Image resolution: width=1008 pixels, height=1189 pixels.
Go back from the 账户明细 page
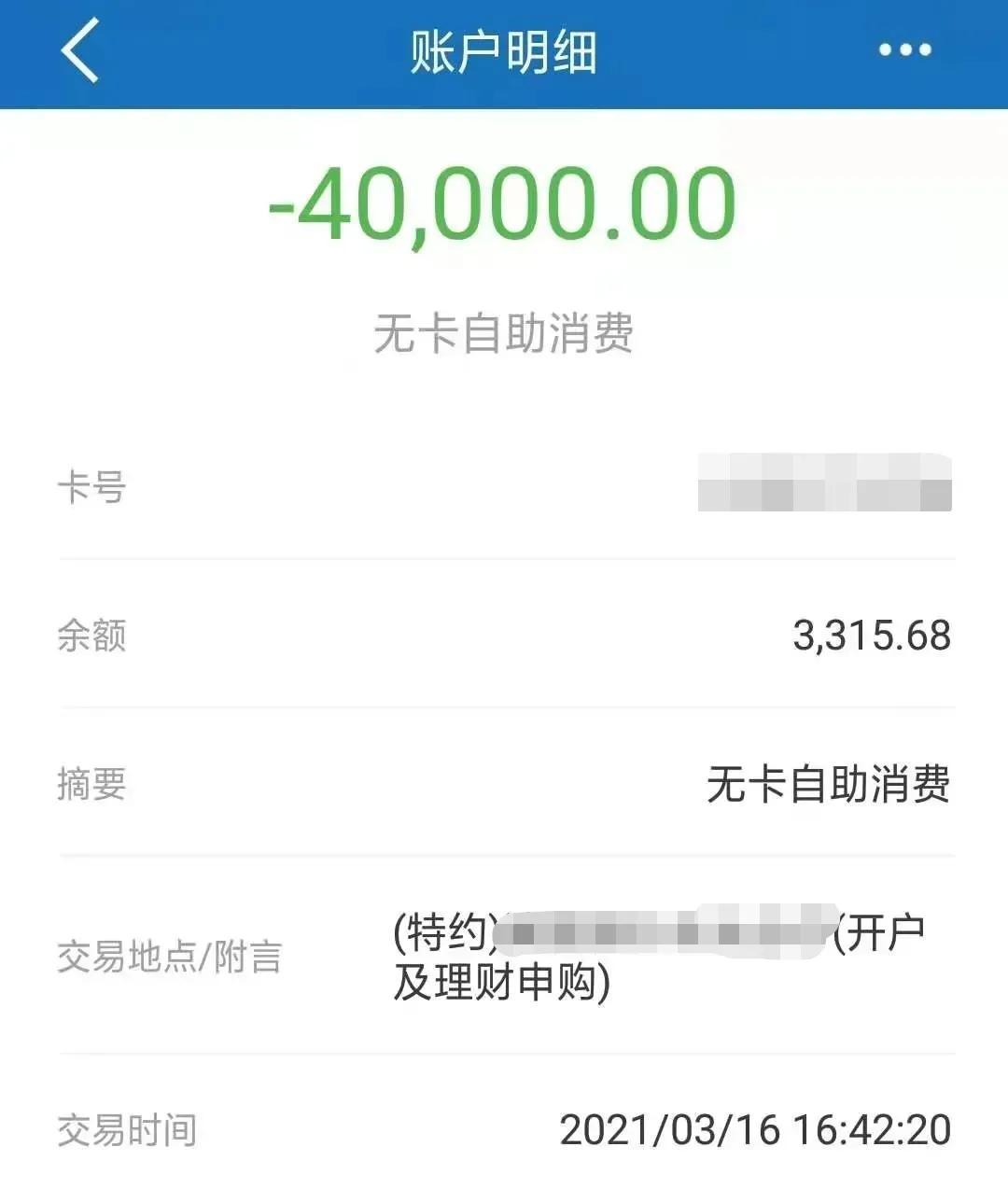[x=80, y=51]
